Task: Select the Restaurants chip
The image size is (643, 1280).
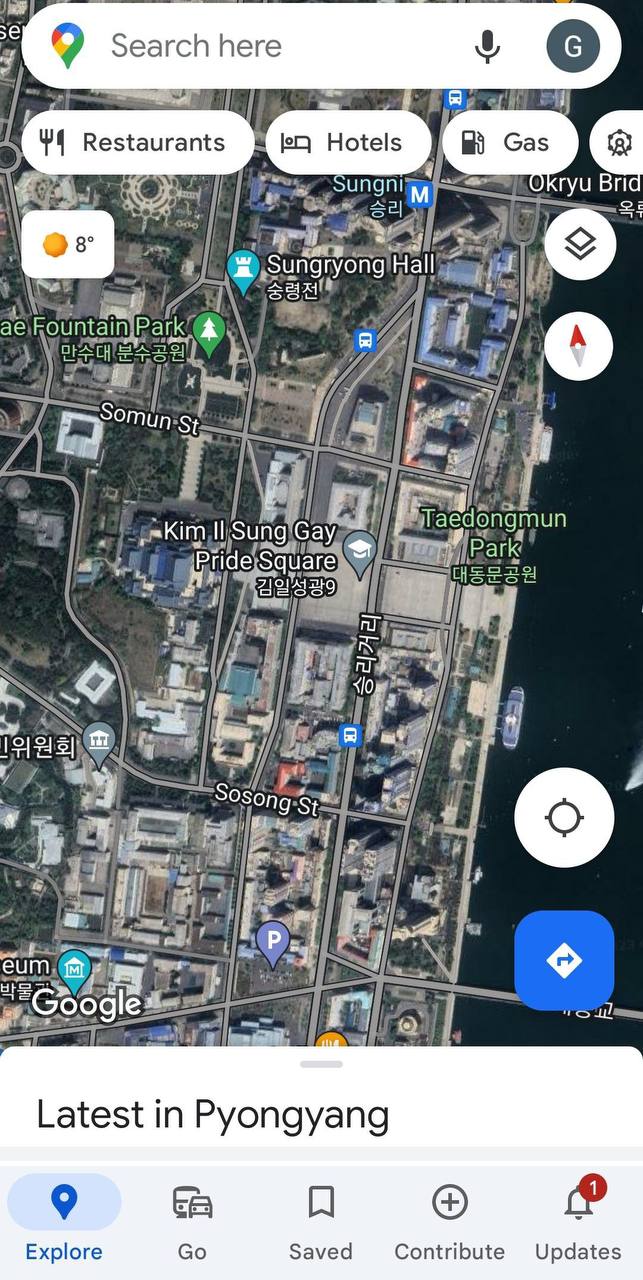Action: (137, 143)
